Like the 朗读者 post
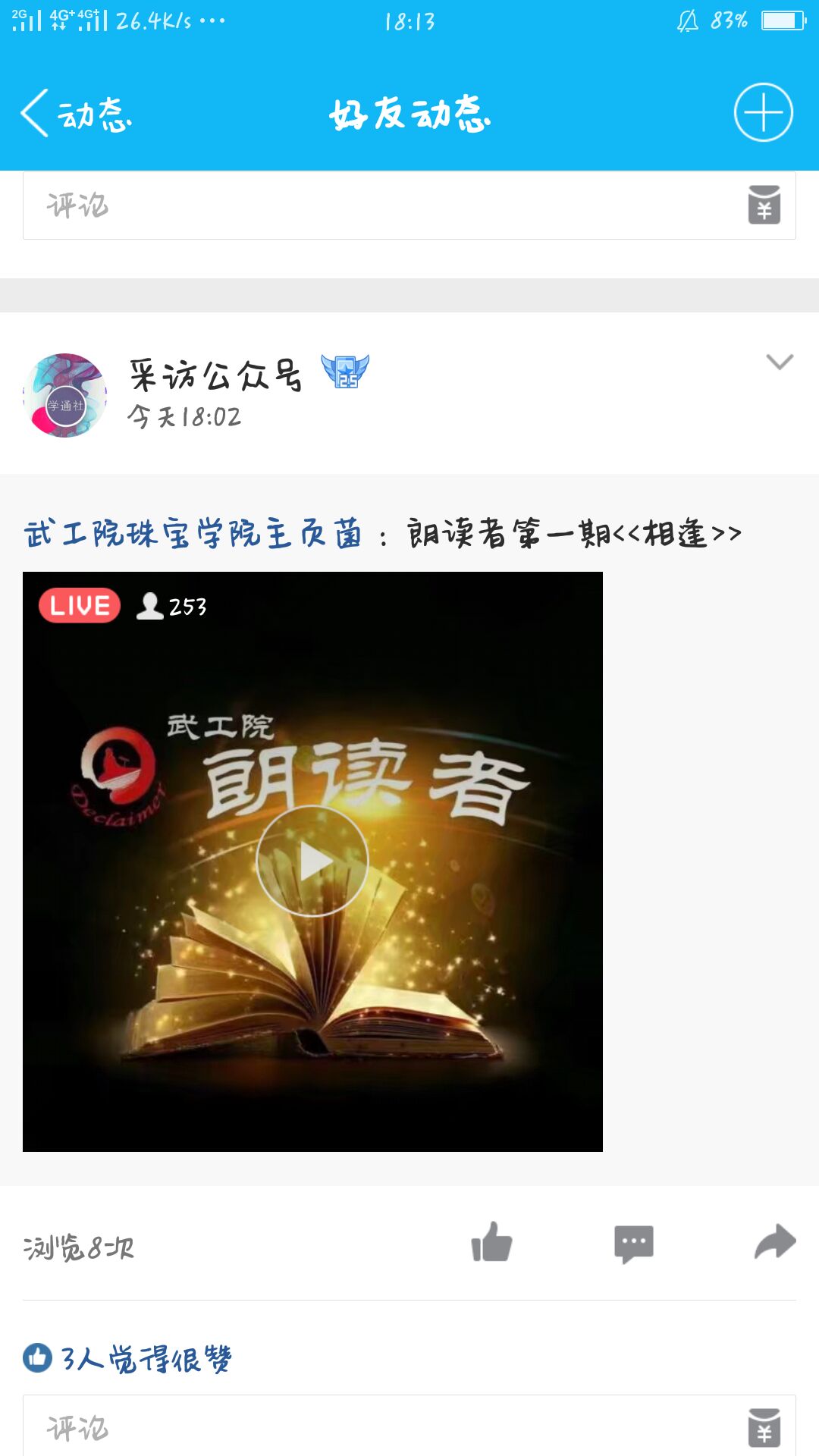The width and height of the screenshot is (819, 1456). pyautogui.click(x=491, y=1243)
